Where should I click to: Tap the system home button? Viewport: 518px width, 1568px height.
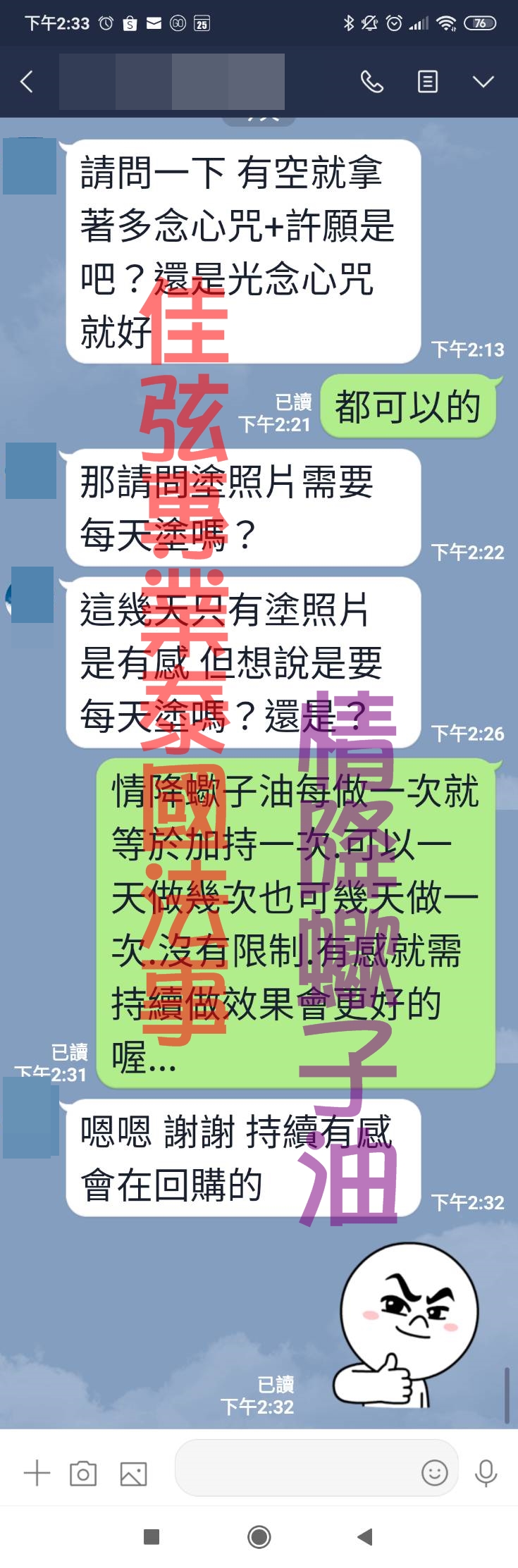coord(259,1536)
